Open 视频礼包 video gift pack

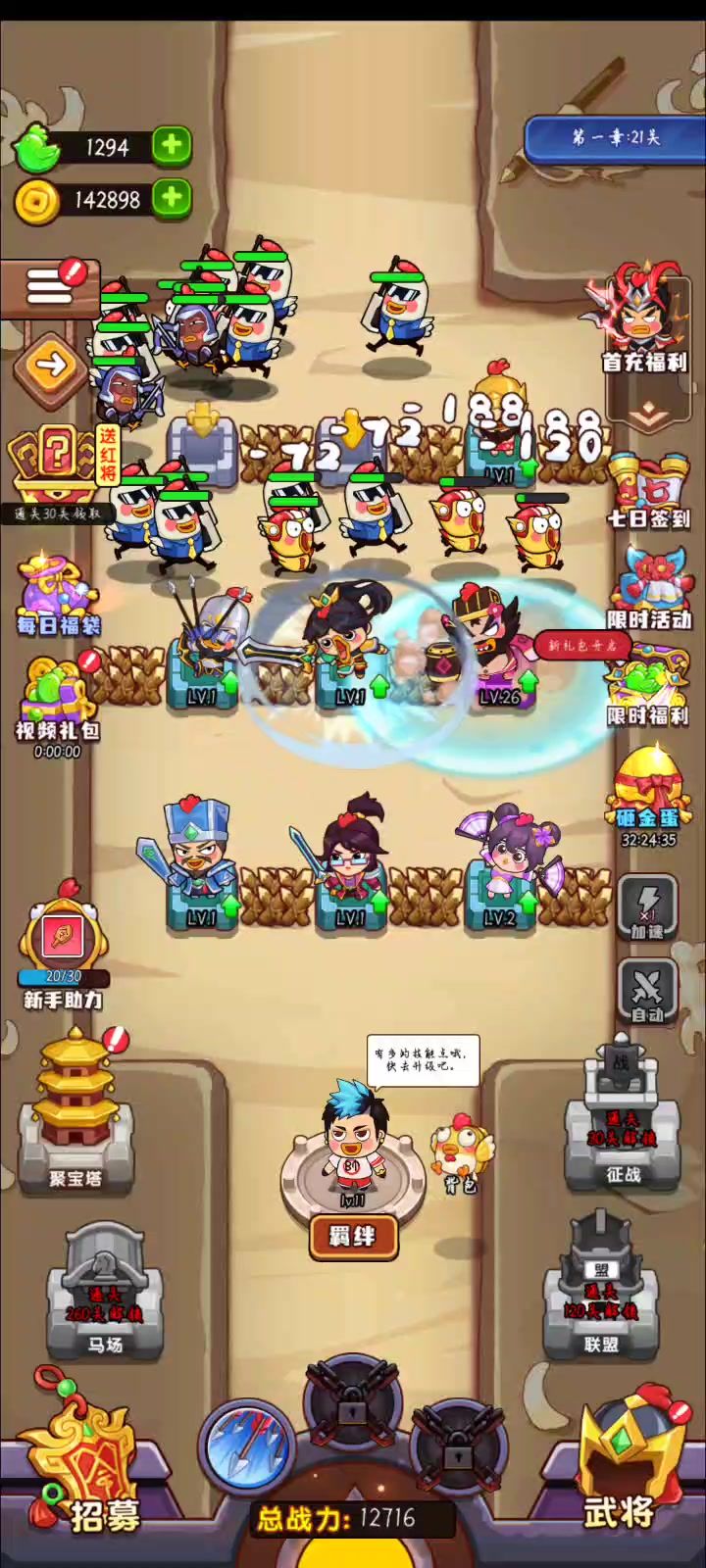pos(57,701)
